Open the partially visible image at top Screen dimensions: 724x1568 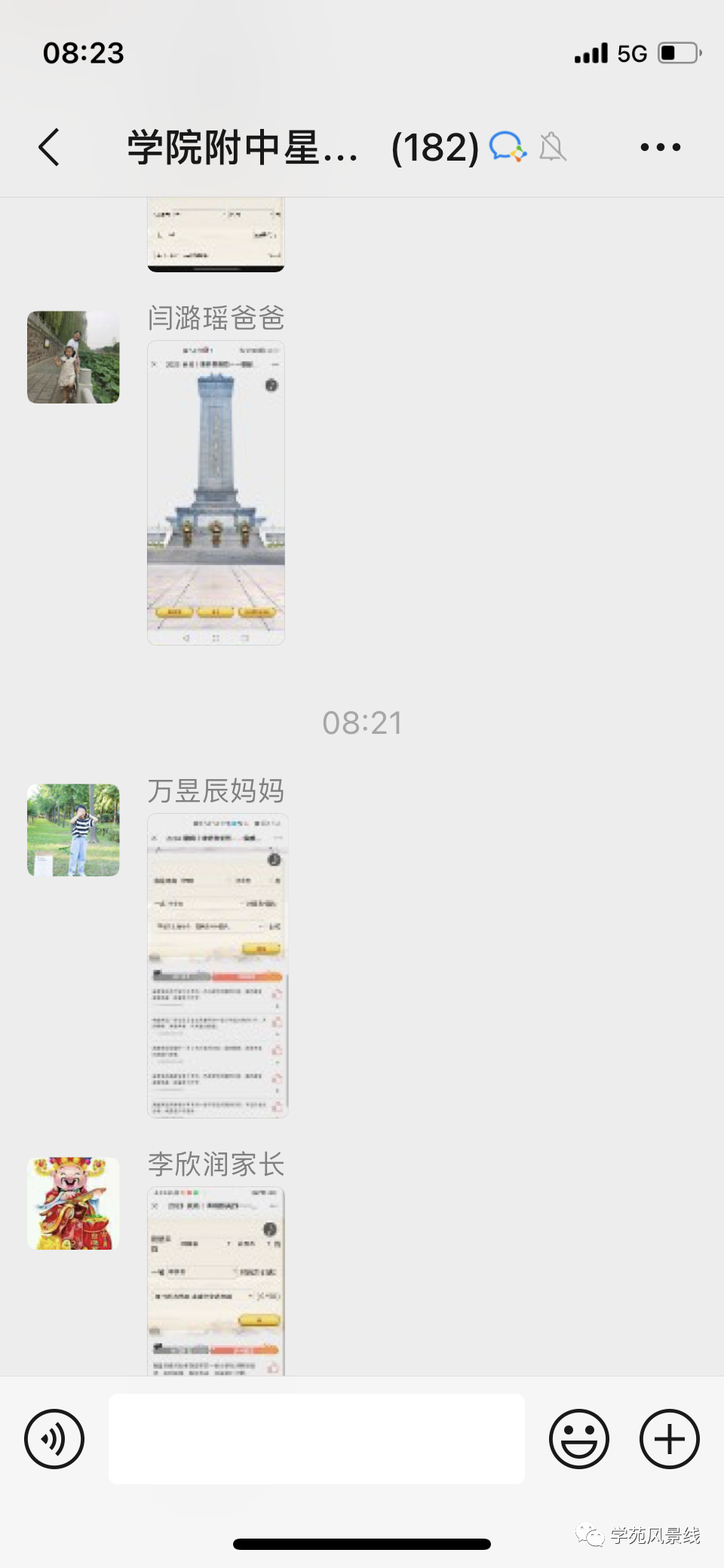pyautogui.click(x=216, y=234)
